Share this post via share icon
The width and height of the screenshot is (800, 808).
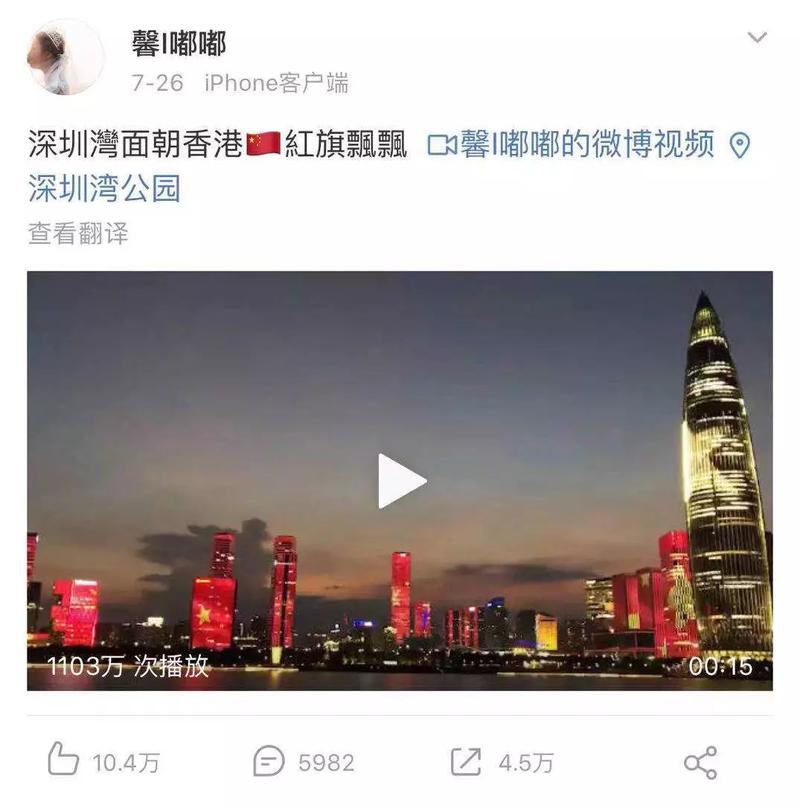tap(700, 762)
